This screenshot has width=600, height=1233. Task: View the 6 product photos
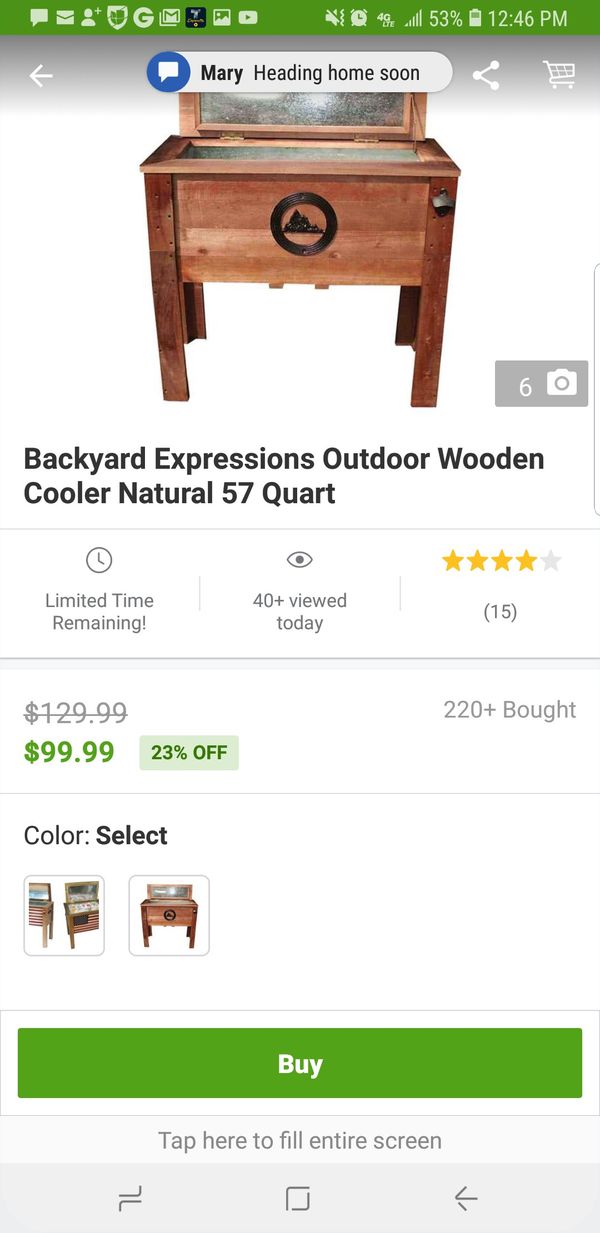pos(541,384)
